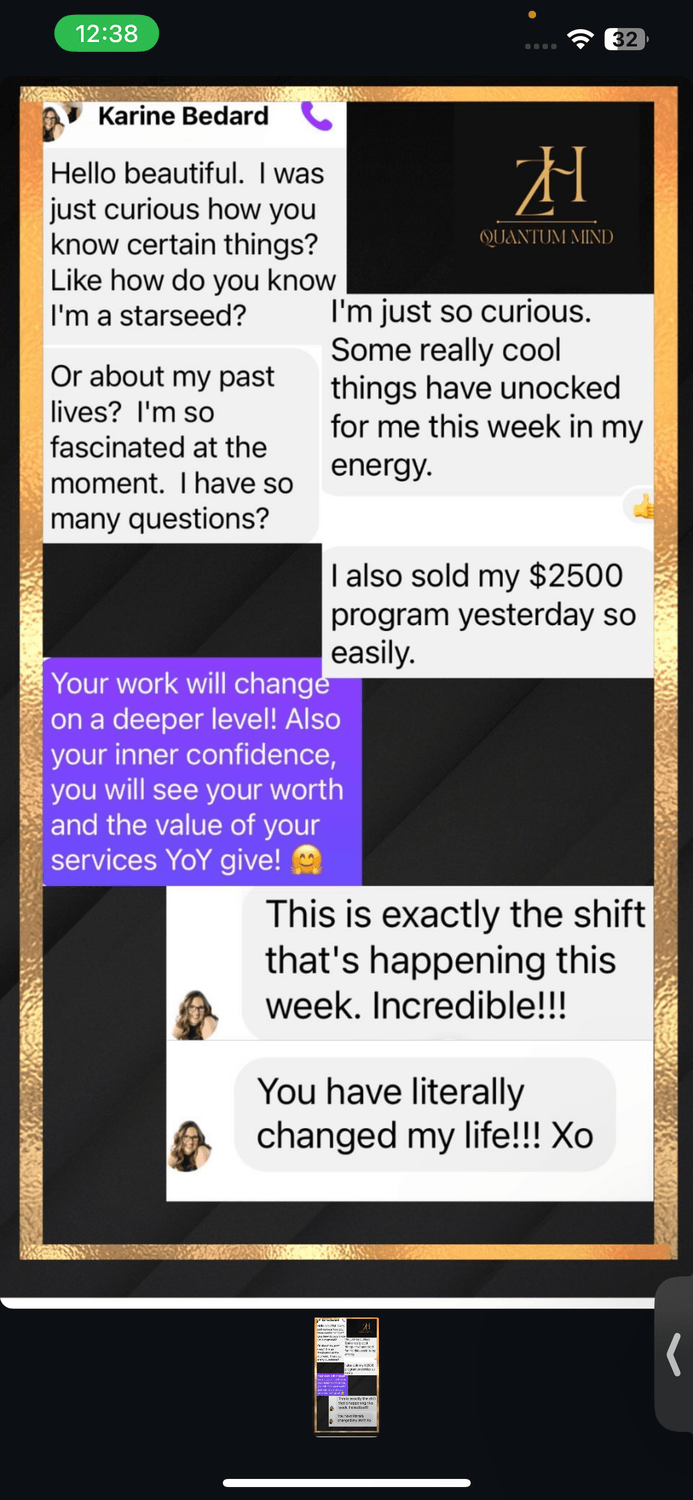Expand the side panel arrow handle
The width and height of the screenshot is (693, 1500).
click(x=674, y=1355)
